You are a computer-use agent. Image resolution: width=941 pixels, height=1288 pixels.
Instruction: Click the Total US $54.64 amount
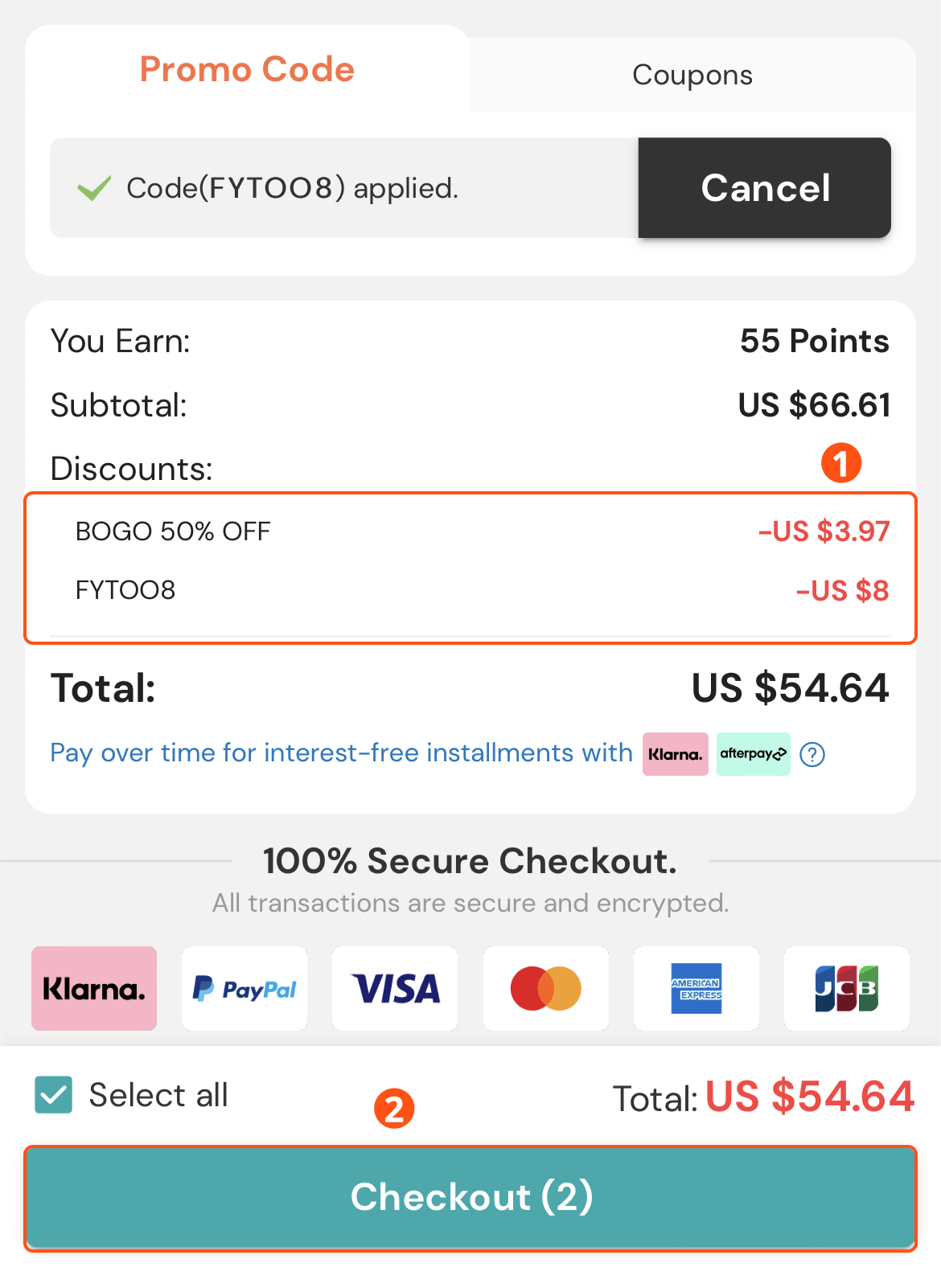[791, 688]
